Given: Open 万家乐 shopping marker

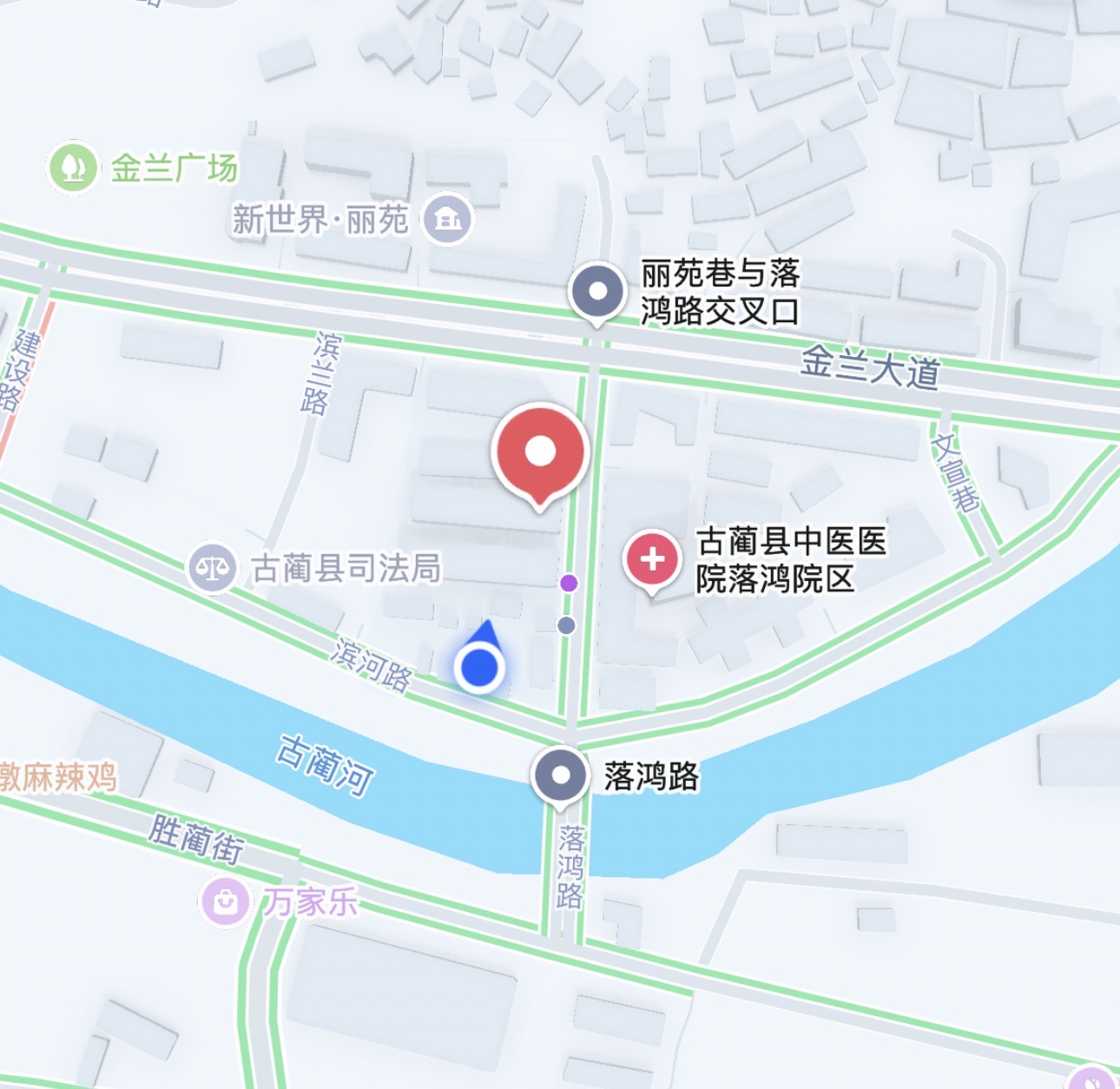Looking at the screenshot, I should [226, 901].
